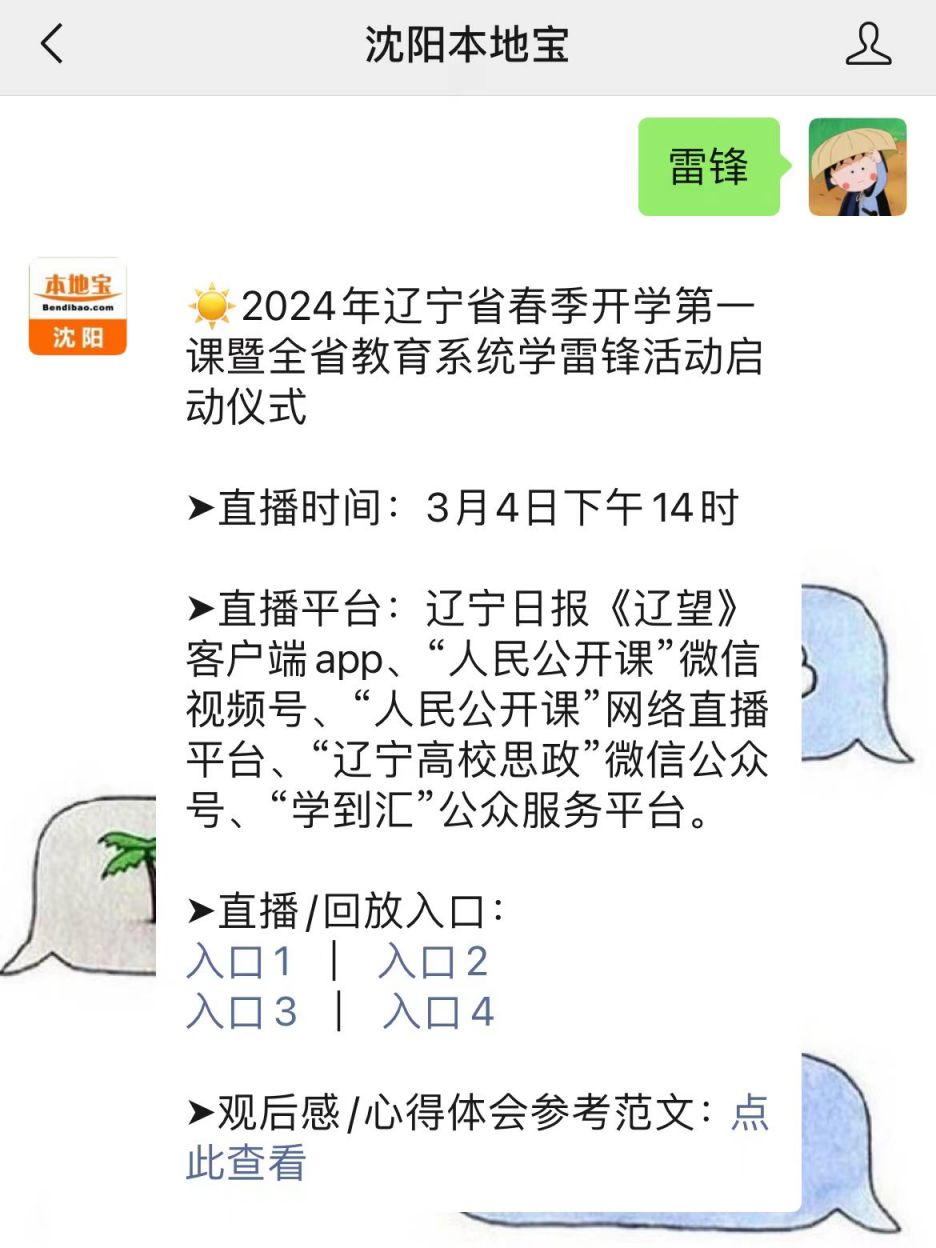Open the 沈阳本地宝 account avatar

(78, 307)
